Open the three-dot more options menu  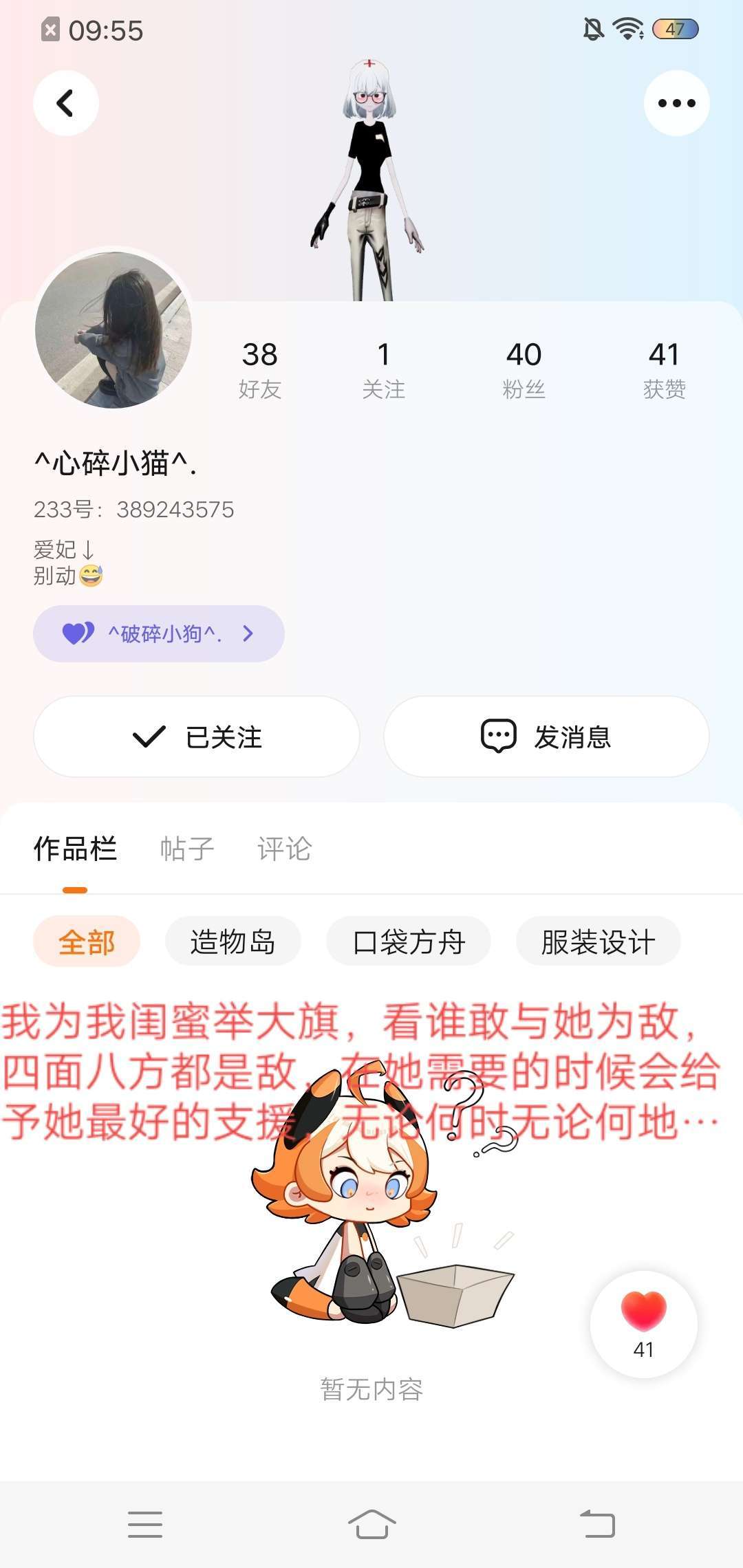pyautogui.click(x=676, y=103)
